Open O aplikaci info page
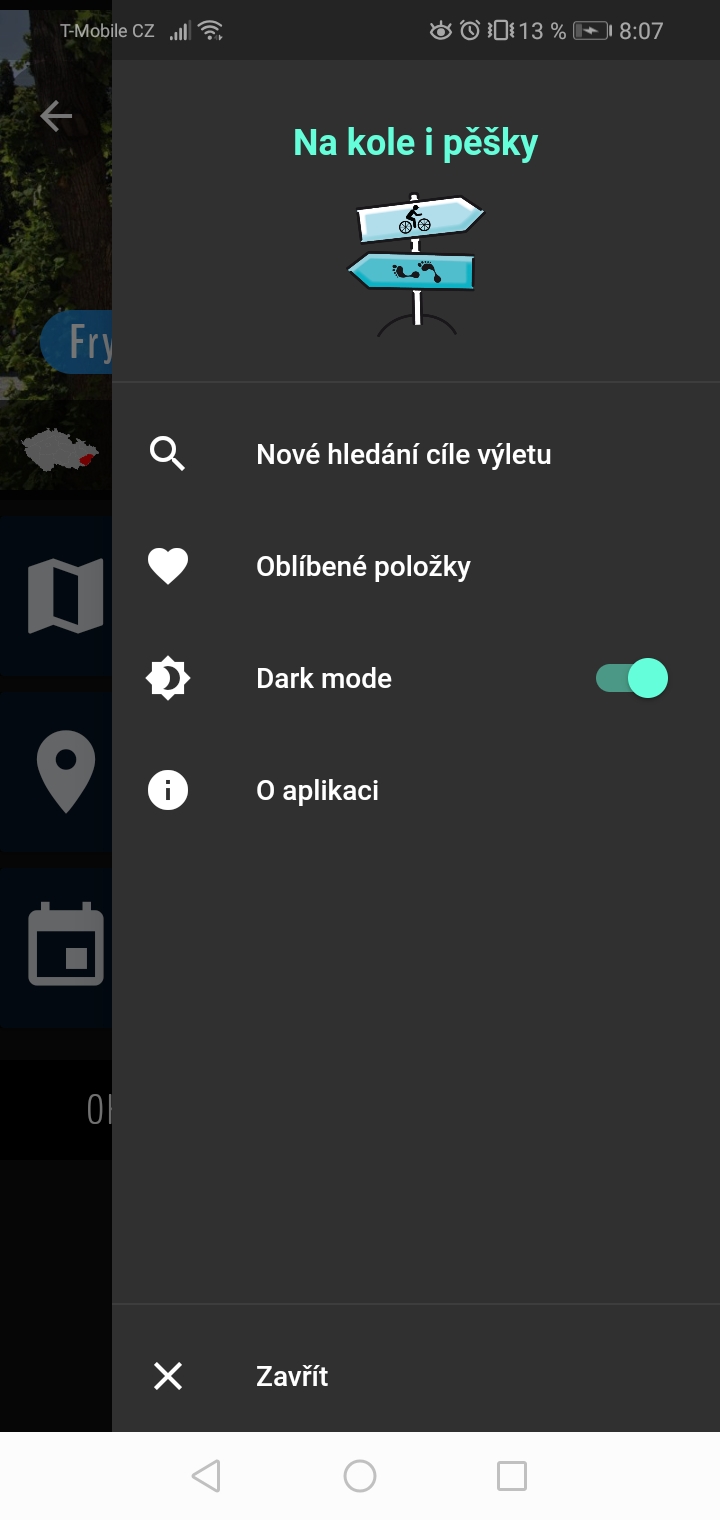This screenshot has height=1520, width=720. (416, 790)
